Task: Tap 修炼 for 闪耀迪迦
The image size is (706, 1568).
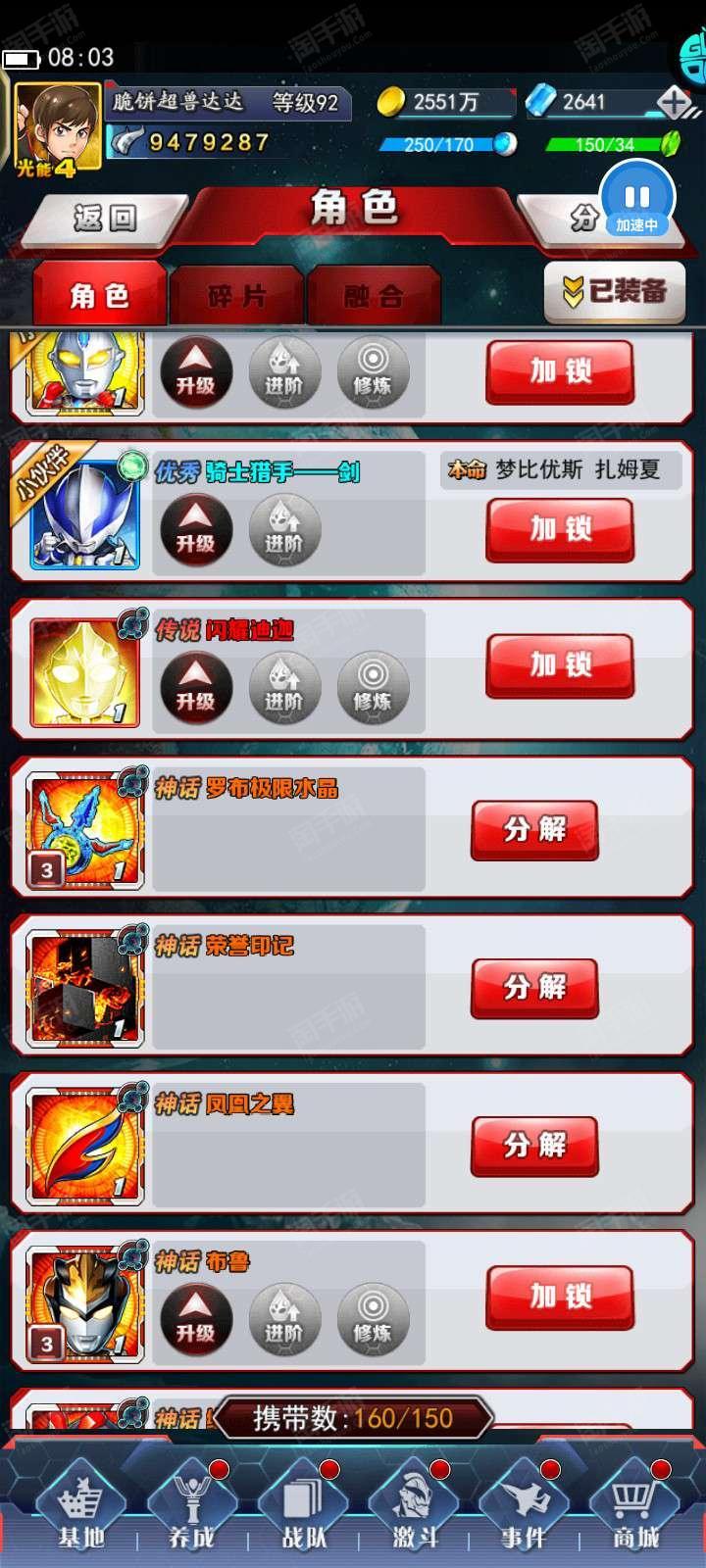Action: 373,688
